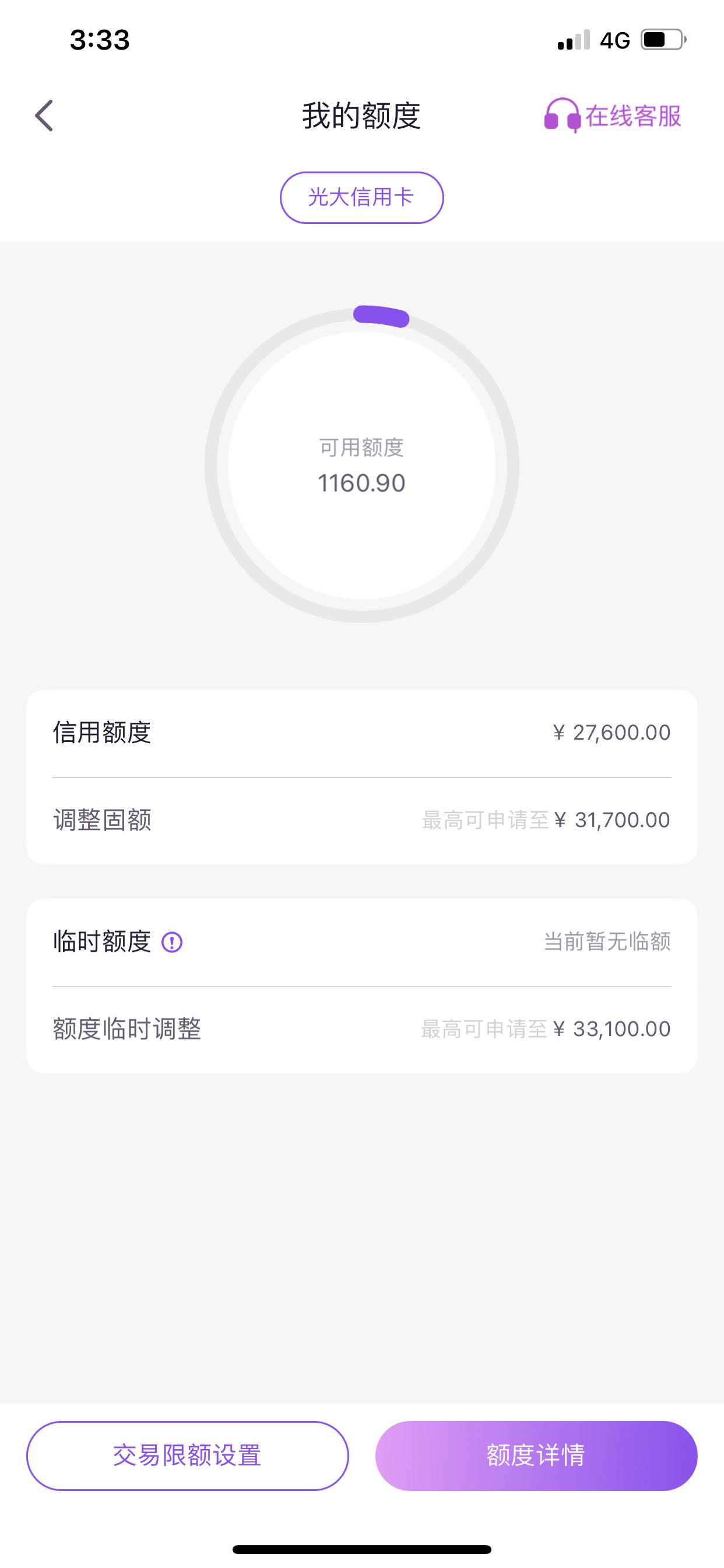The height and width of the screenshot is (1568, 724).
Task: Open 交易限额设置 button
Action: [x=187, y=1455]
